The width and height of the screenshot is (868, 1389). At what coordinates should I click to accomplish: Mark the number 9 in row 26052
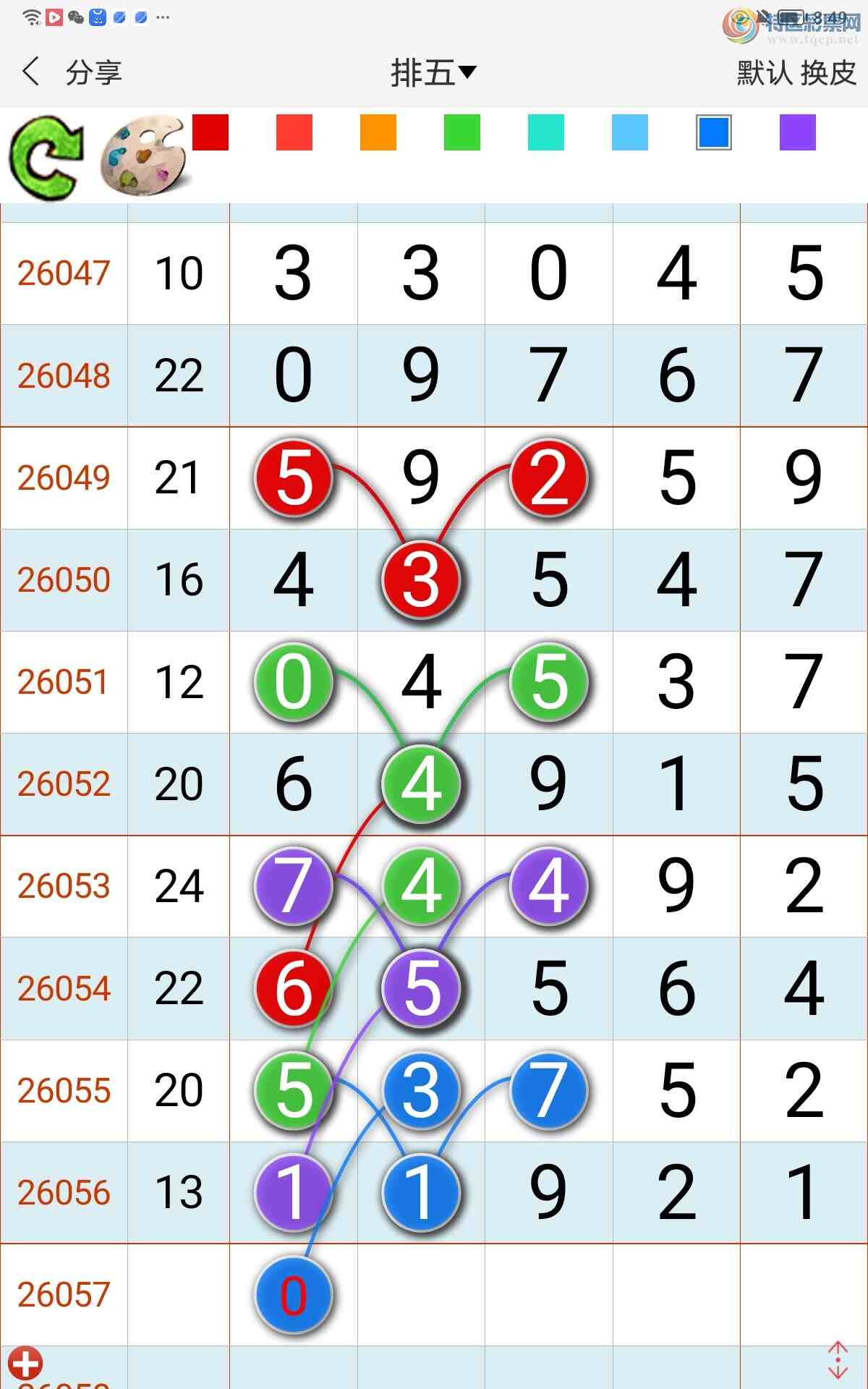tap(548, 783)
